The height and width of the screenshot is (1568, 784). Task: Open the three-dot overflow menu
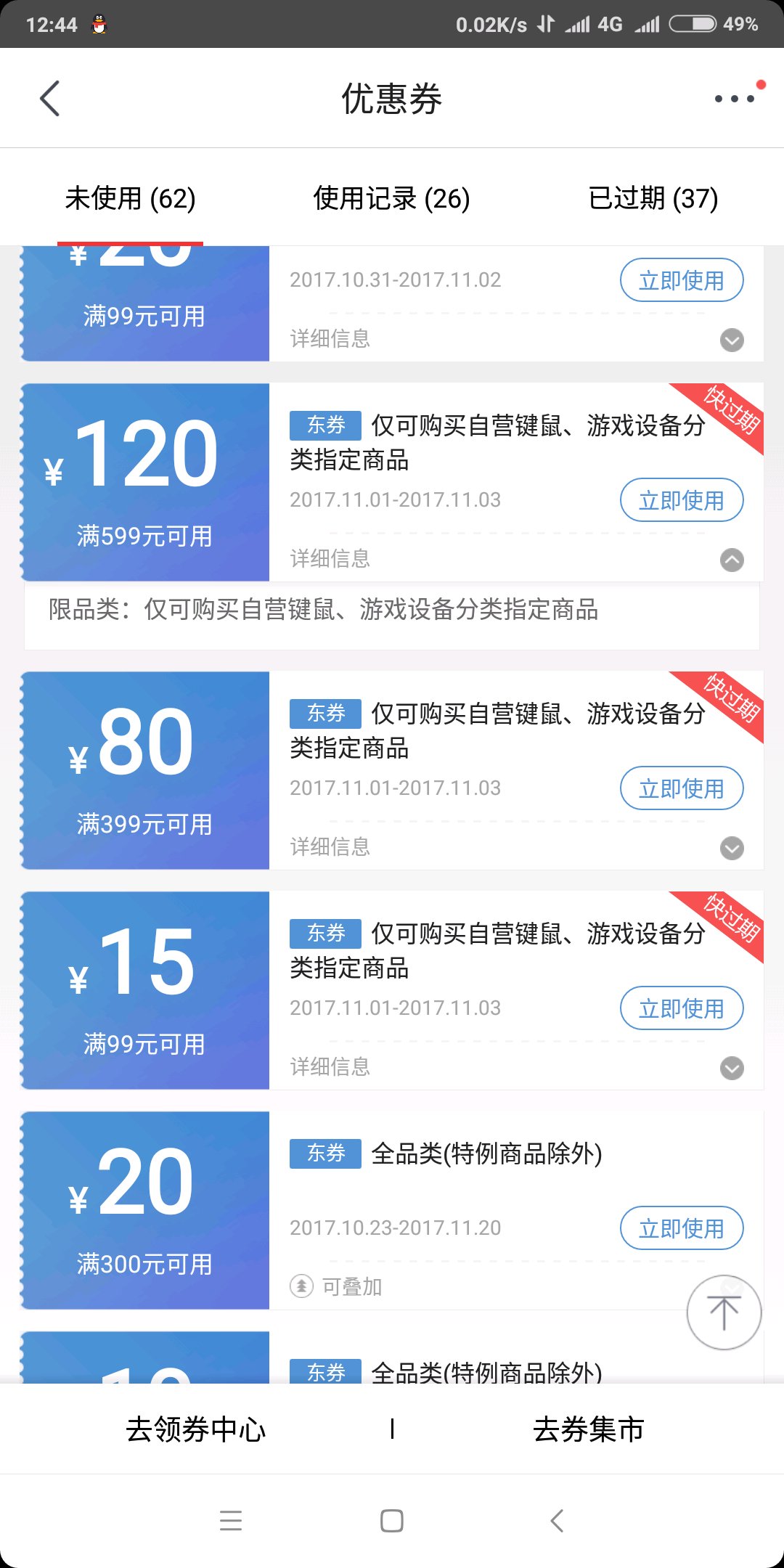735,98
